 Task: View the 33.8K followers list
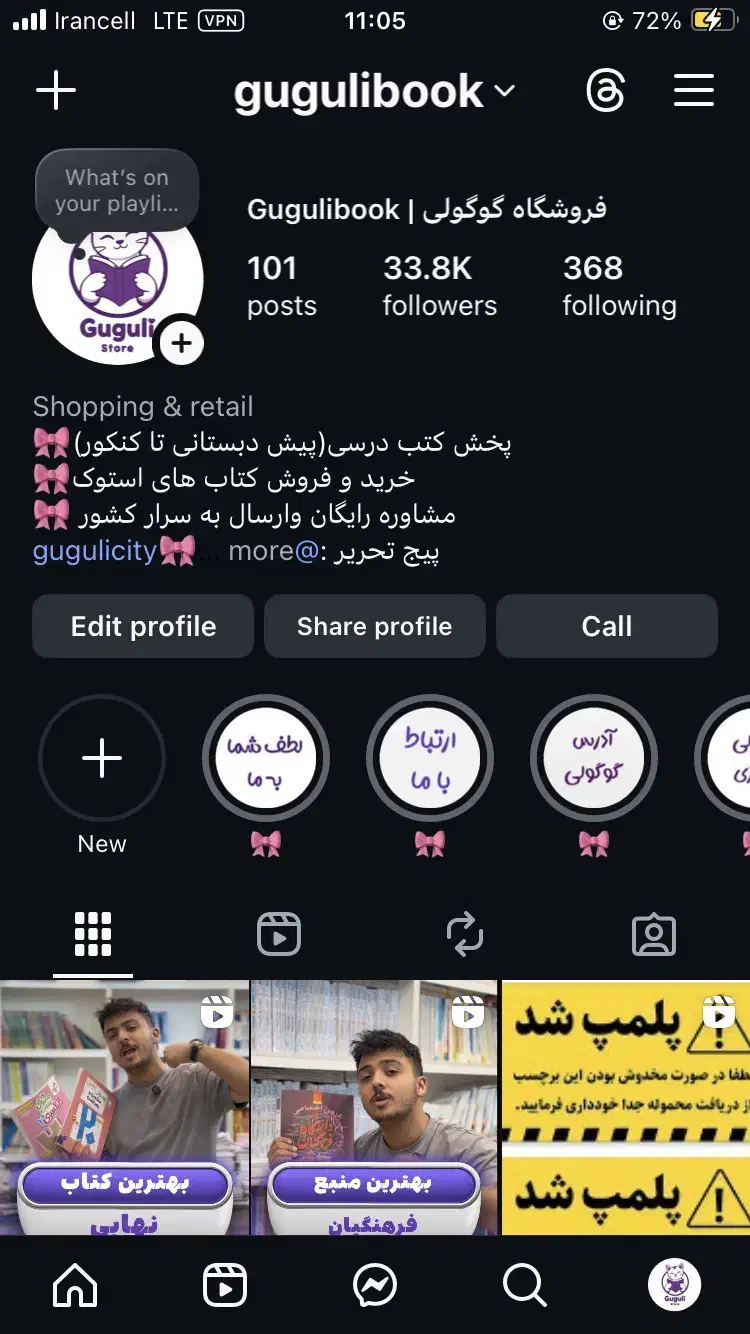coord(439,283)
